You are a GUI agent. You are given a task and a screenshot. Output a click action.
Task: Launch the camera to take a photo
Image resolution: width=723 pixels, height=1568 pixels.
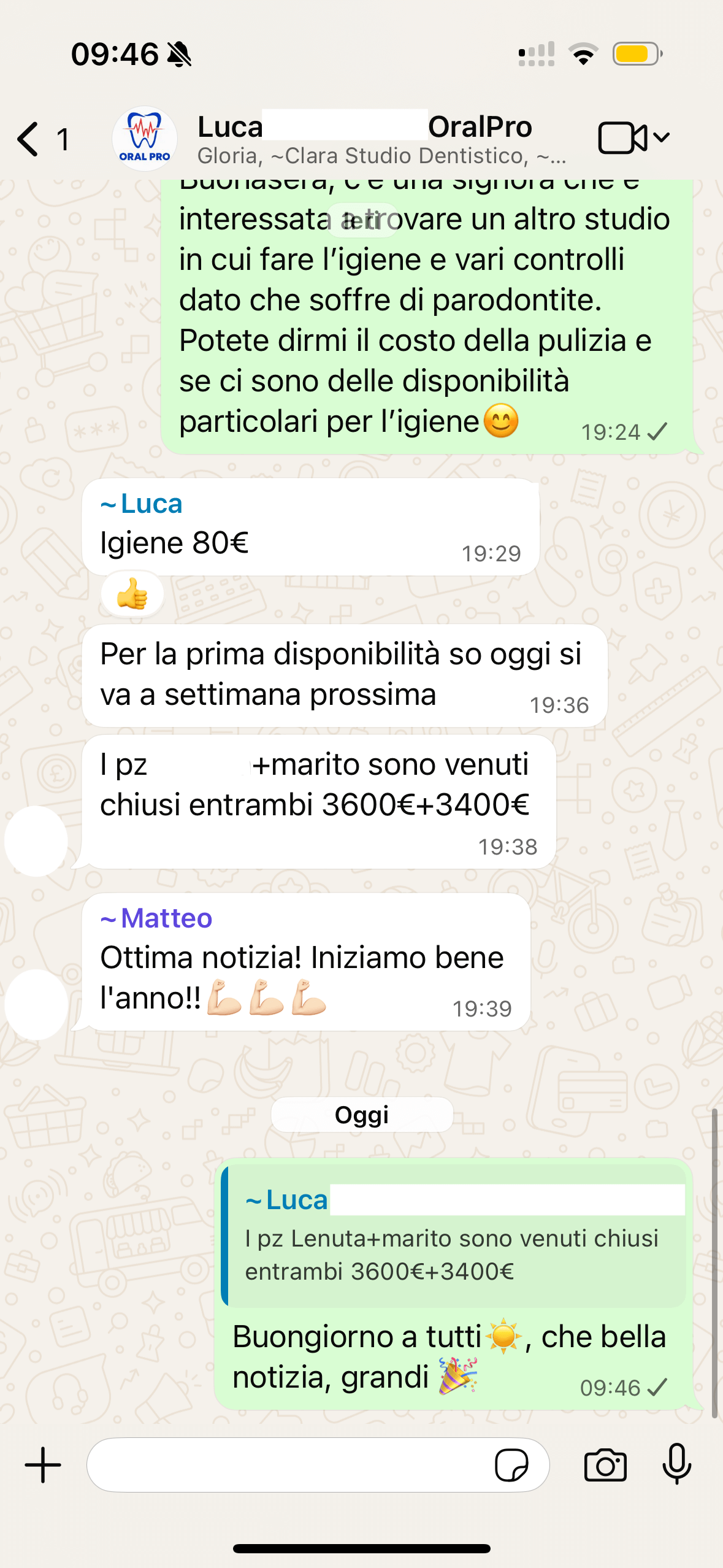coord(605,1465)
